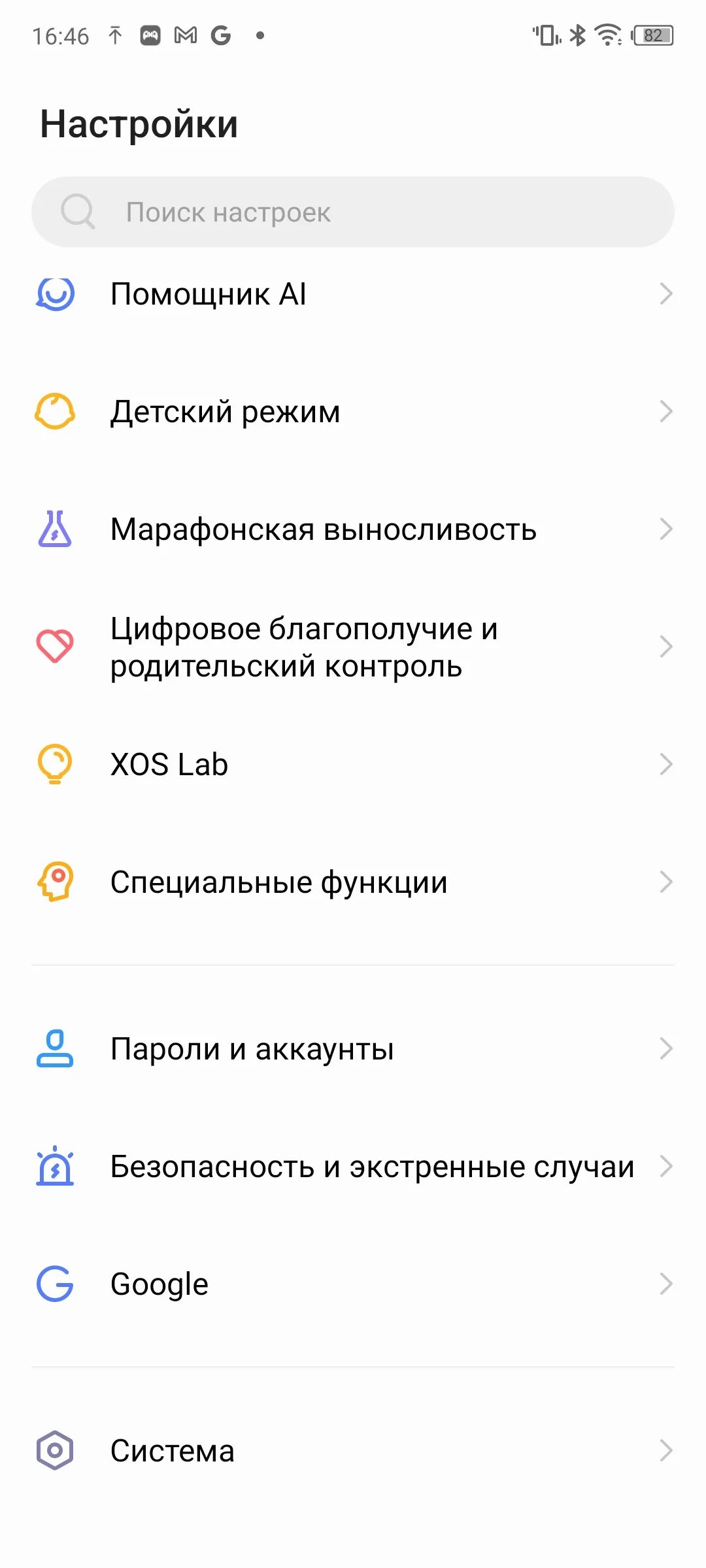Open Помощник AI settings
This screenshot has height=1568, width=706.
coord(353,294)
